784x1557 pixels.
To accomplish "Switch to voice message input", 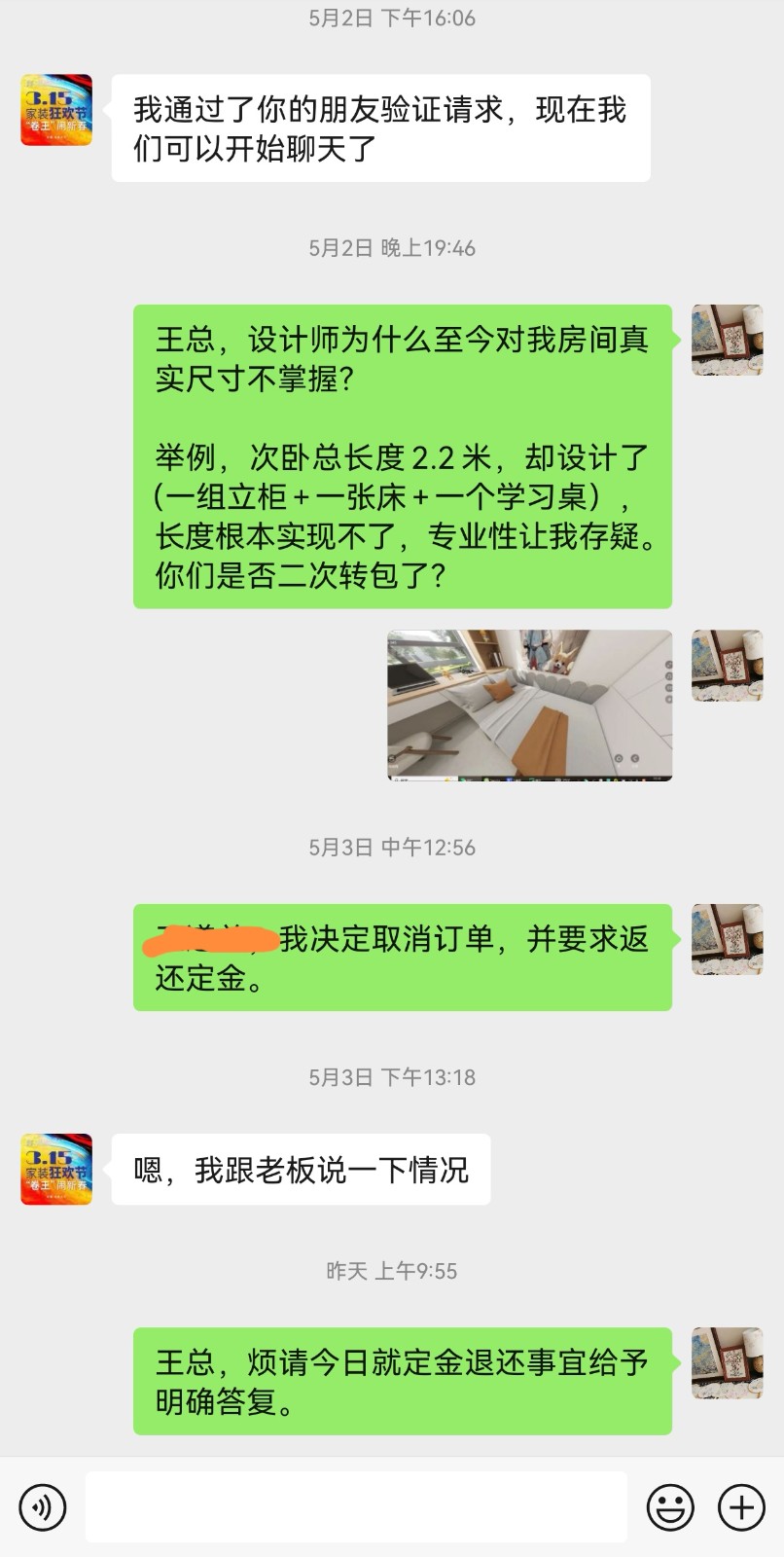I will 42,1507.
